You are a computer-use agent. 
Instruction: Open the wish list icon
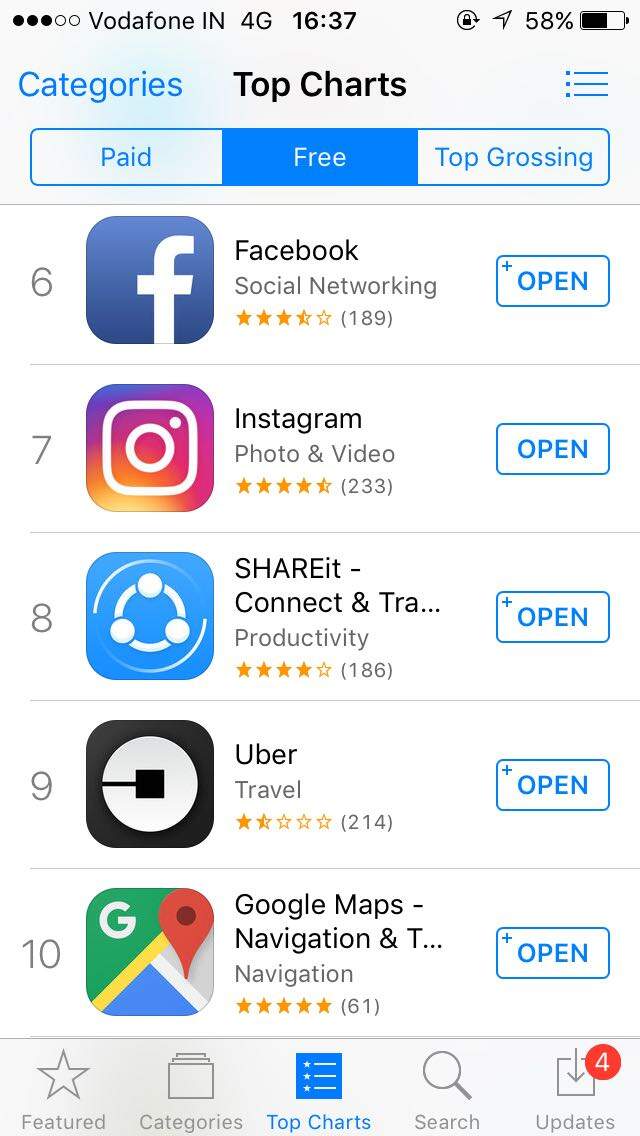[x=586, y=84]
